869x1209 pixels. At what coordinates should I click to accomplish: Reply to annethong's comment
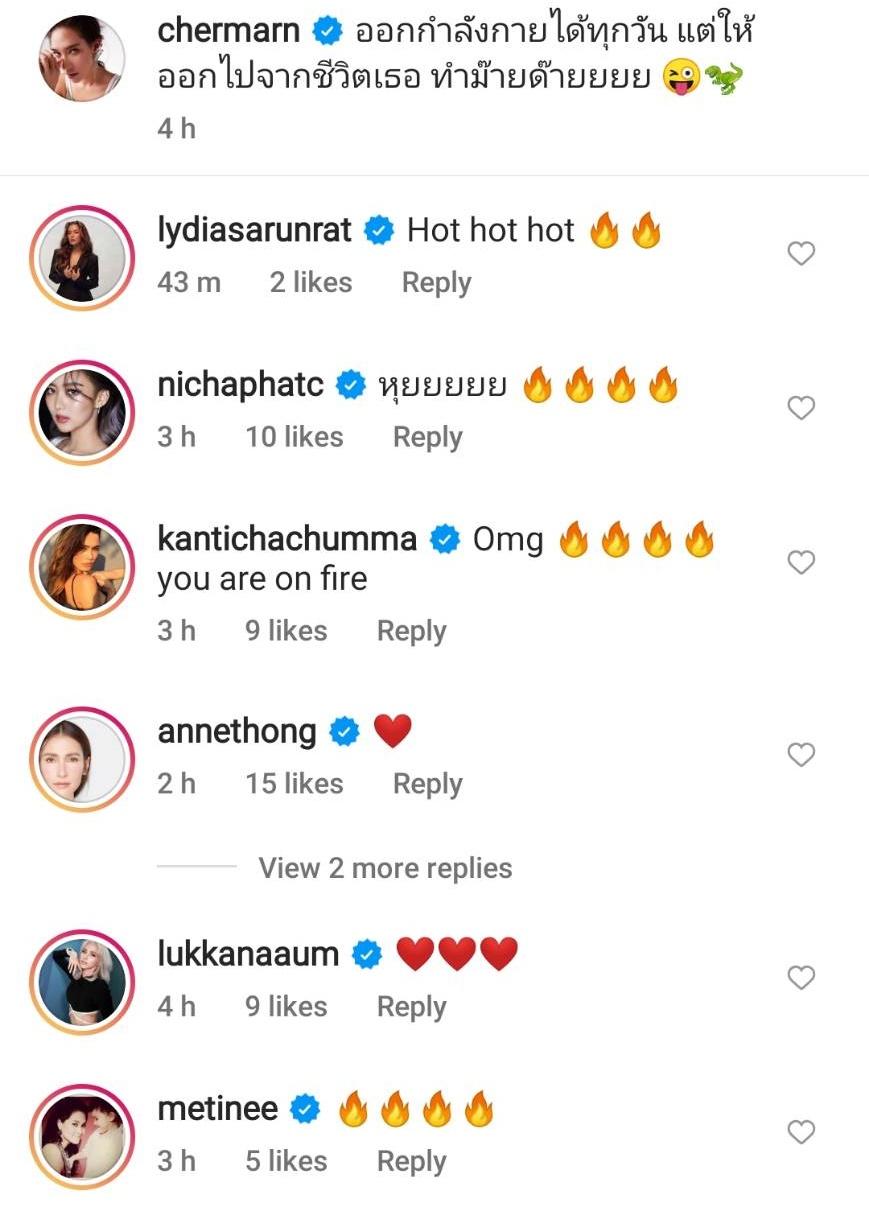[427, 784]
